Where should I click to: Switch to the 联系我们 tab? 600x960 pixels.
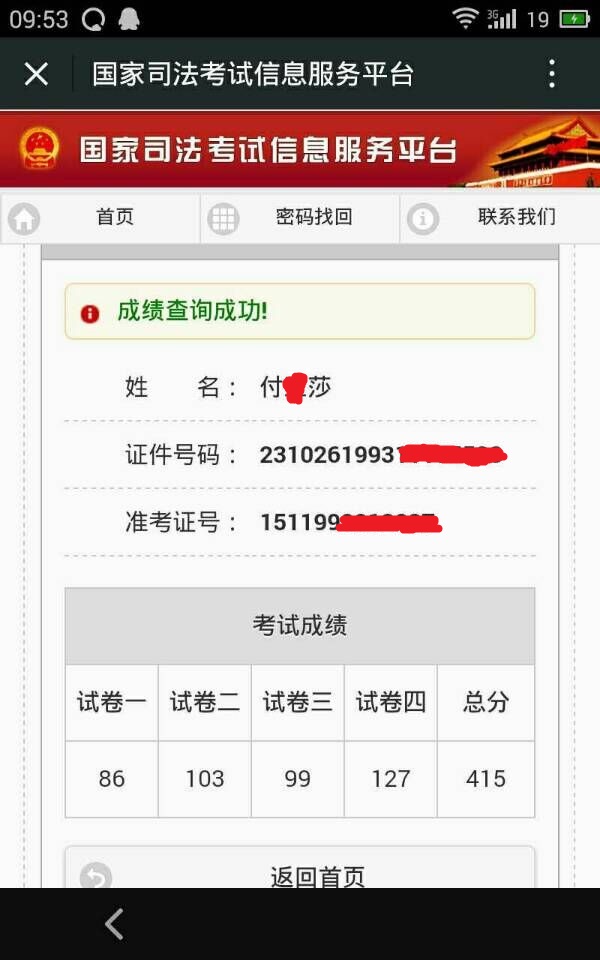pos(500,217)
